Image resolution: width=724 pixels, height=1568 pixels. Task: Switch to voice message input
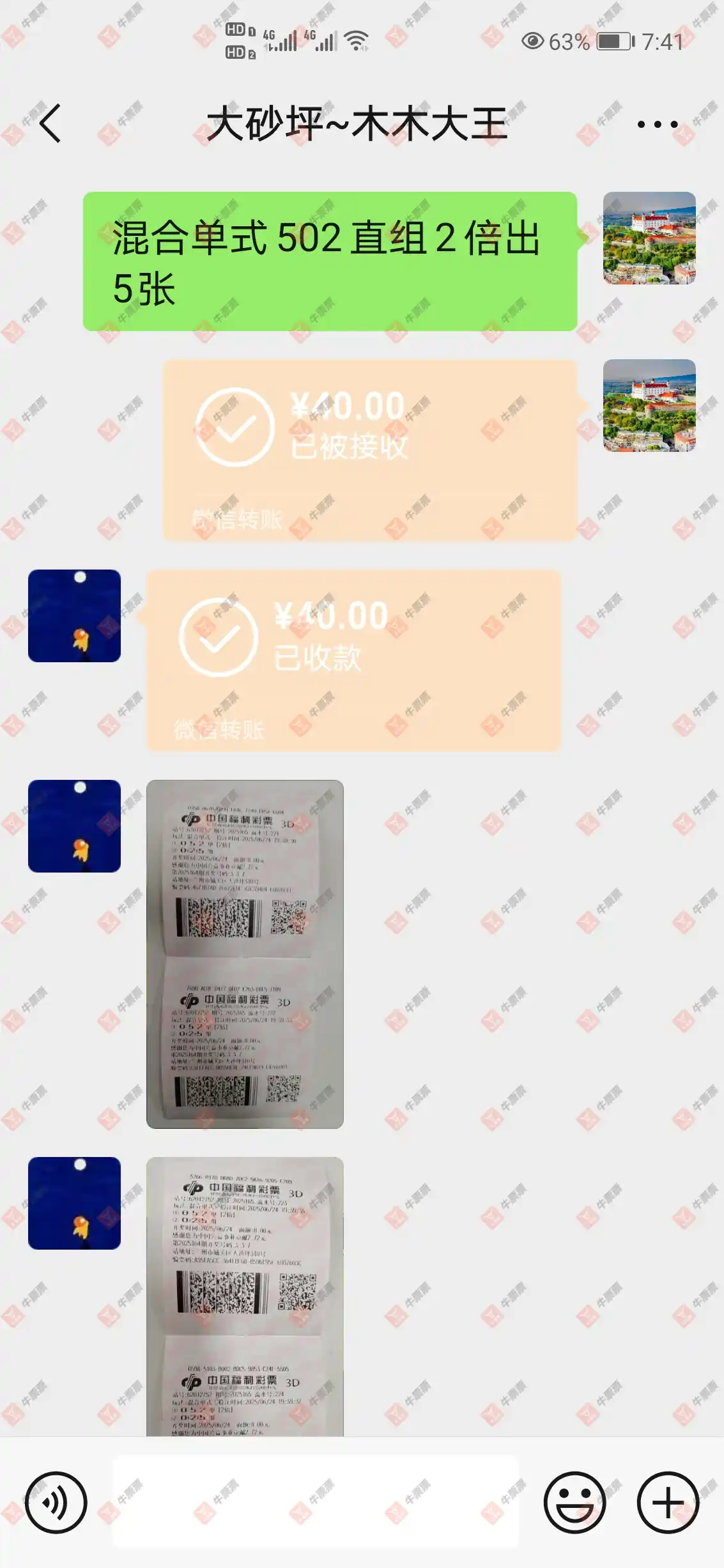56,1502
